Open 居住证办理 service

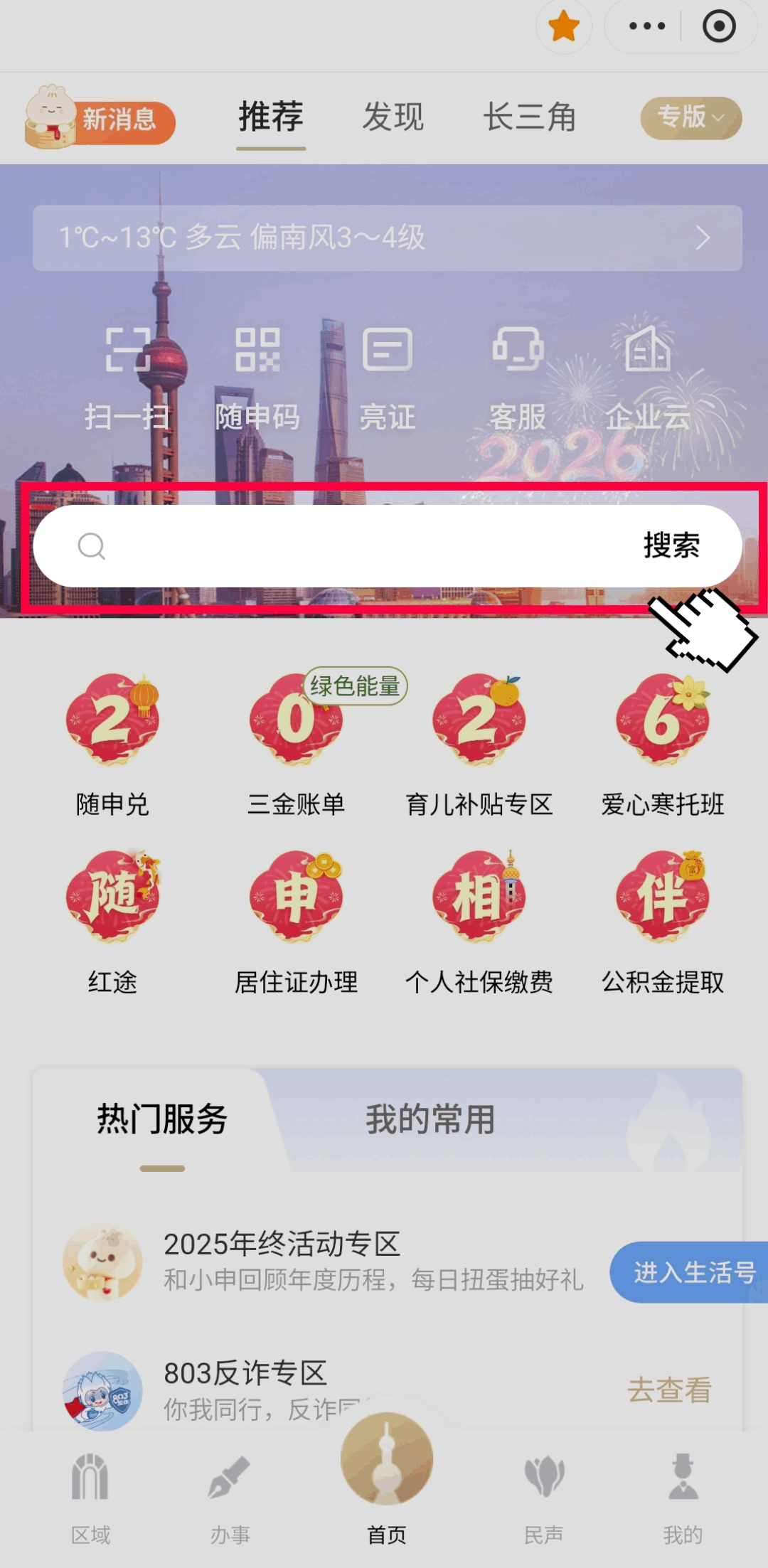(296, 921)
